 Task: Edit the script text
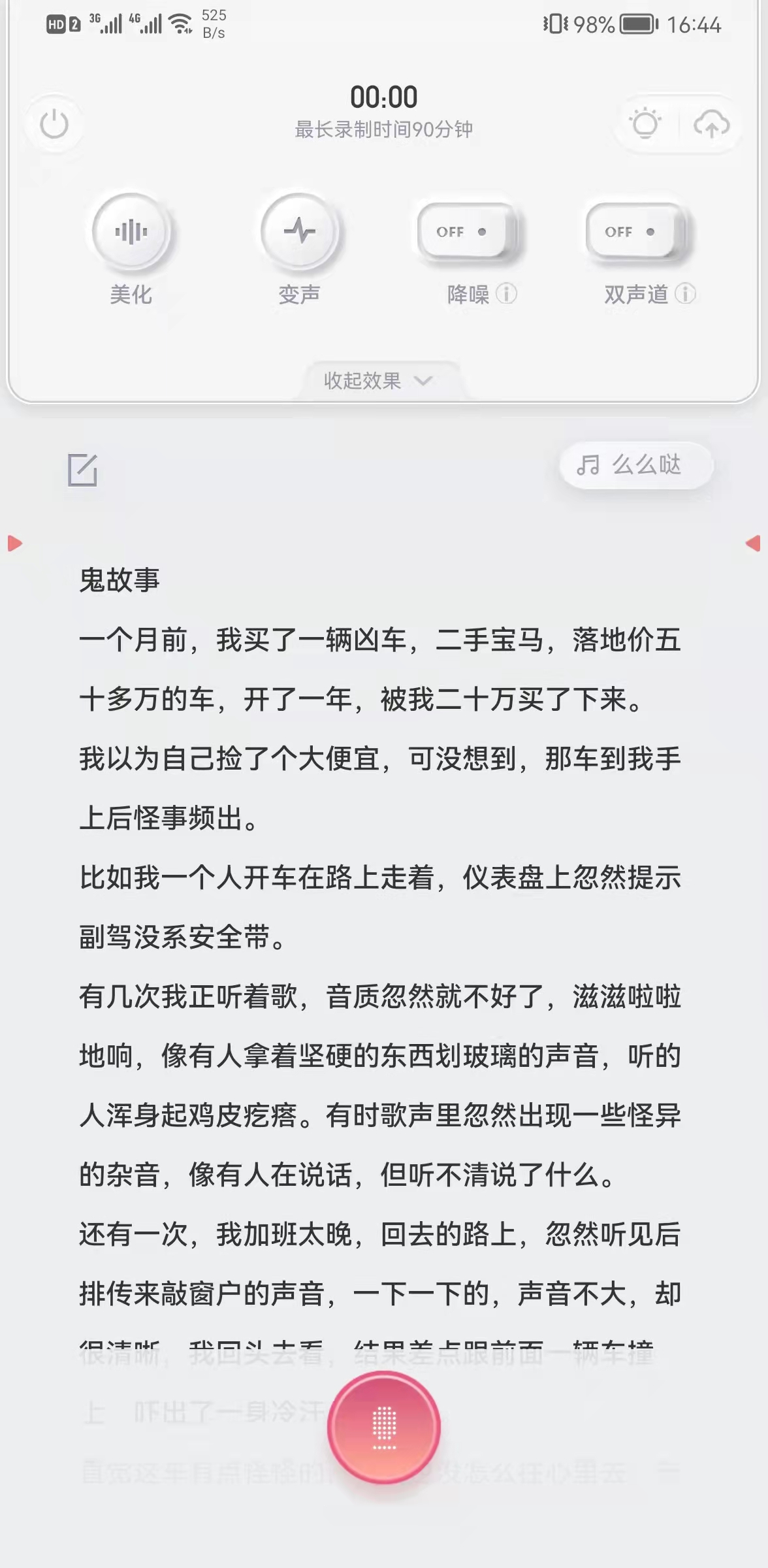coord(83,470)
